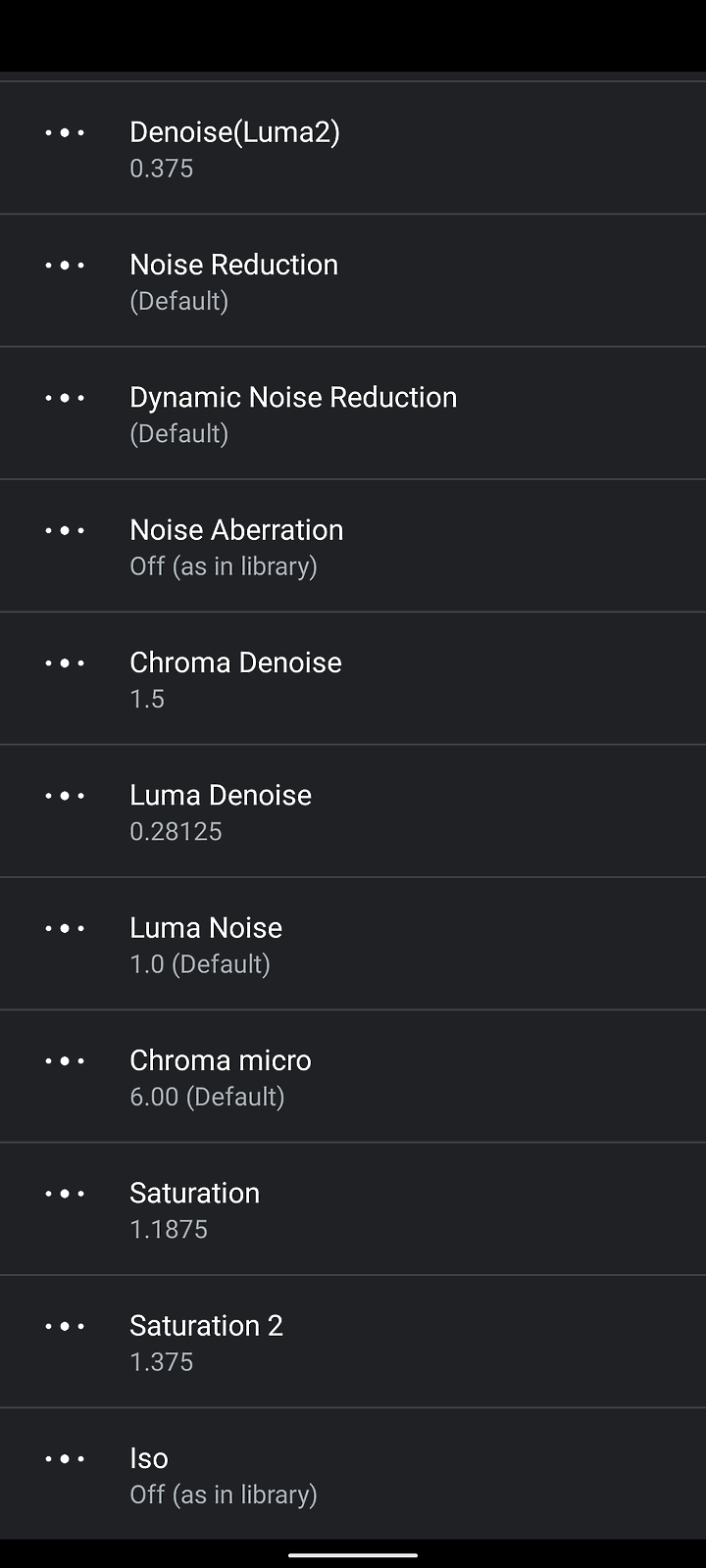Tap the Iso setting row

(353, 1474)
